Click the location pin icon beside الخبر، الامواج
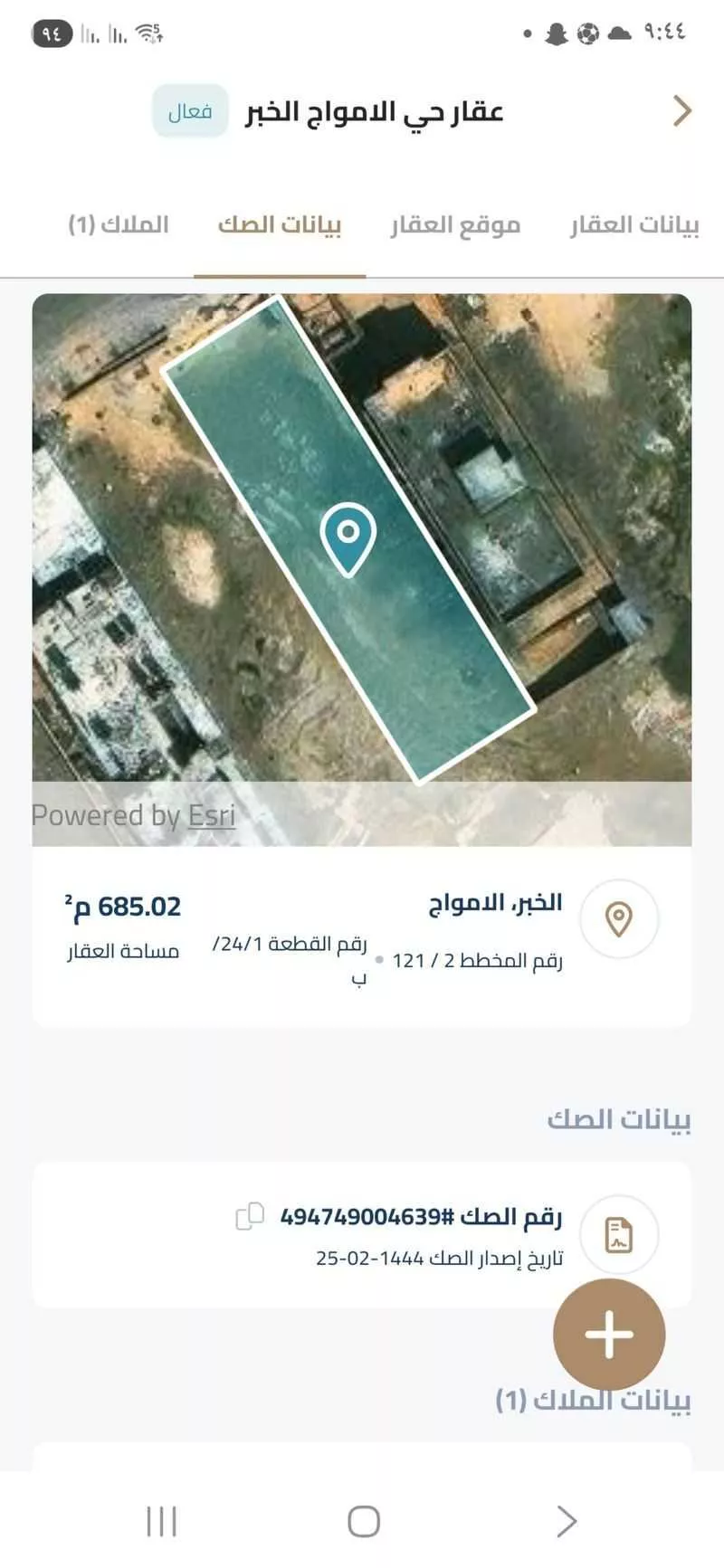The height and width of the screenshot is (1568, 724). click(619, 917)
